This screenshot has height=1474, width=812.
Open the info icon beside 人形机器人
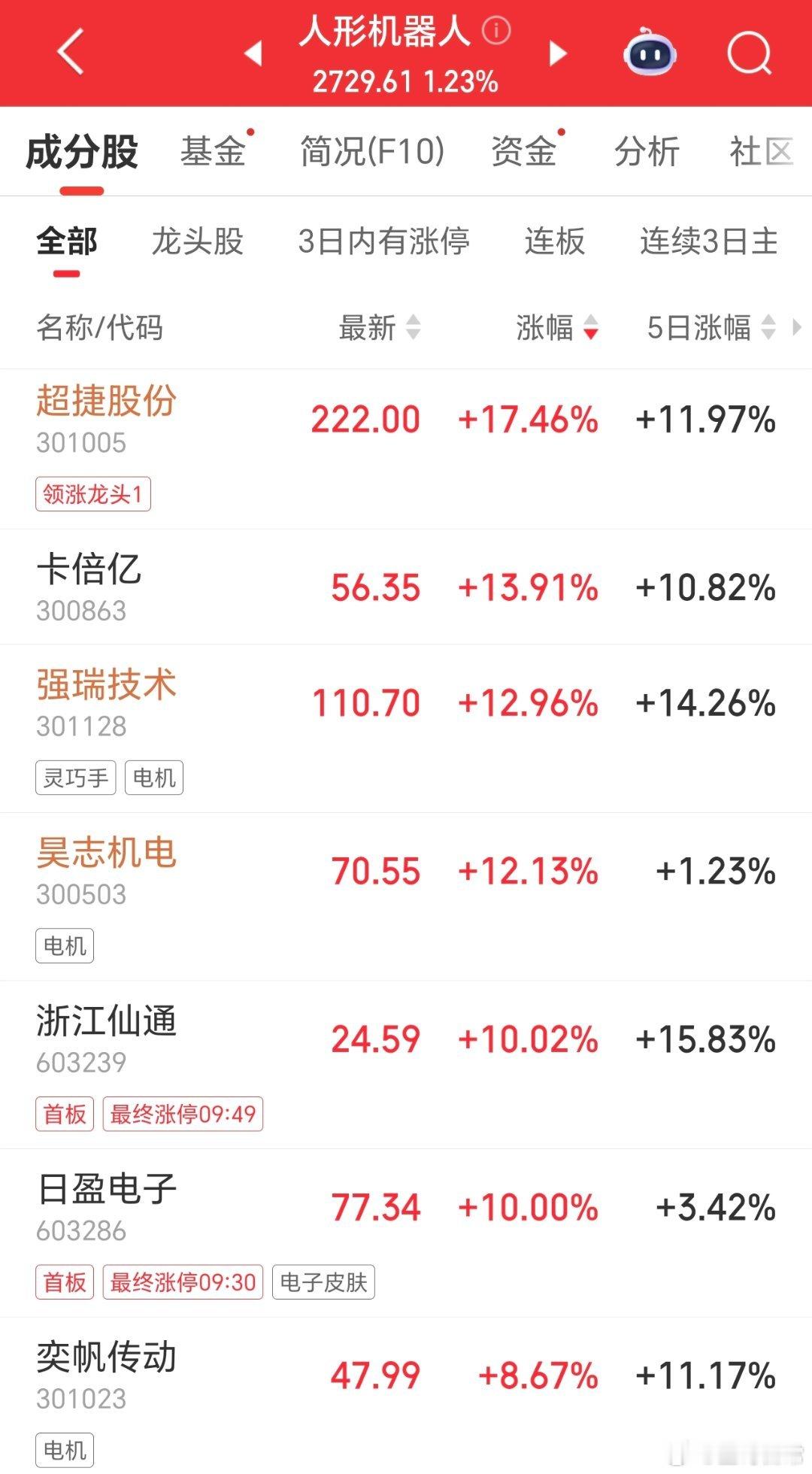point(496,31)
